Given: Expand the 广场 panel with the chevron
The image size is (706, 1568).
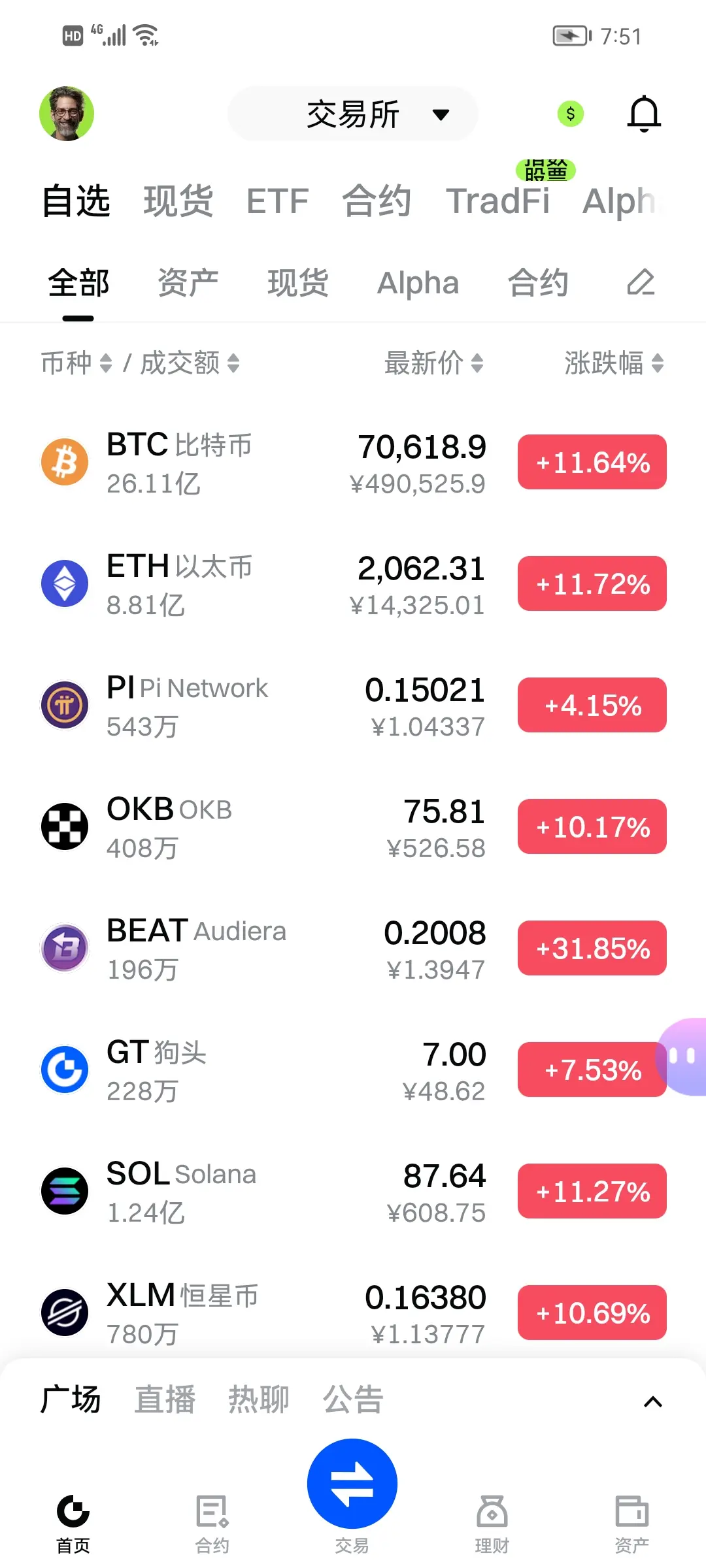Looking at the screenshot, I should [x=652, y=1401].
